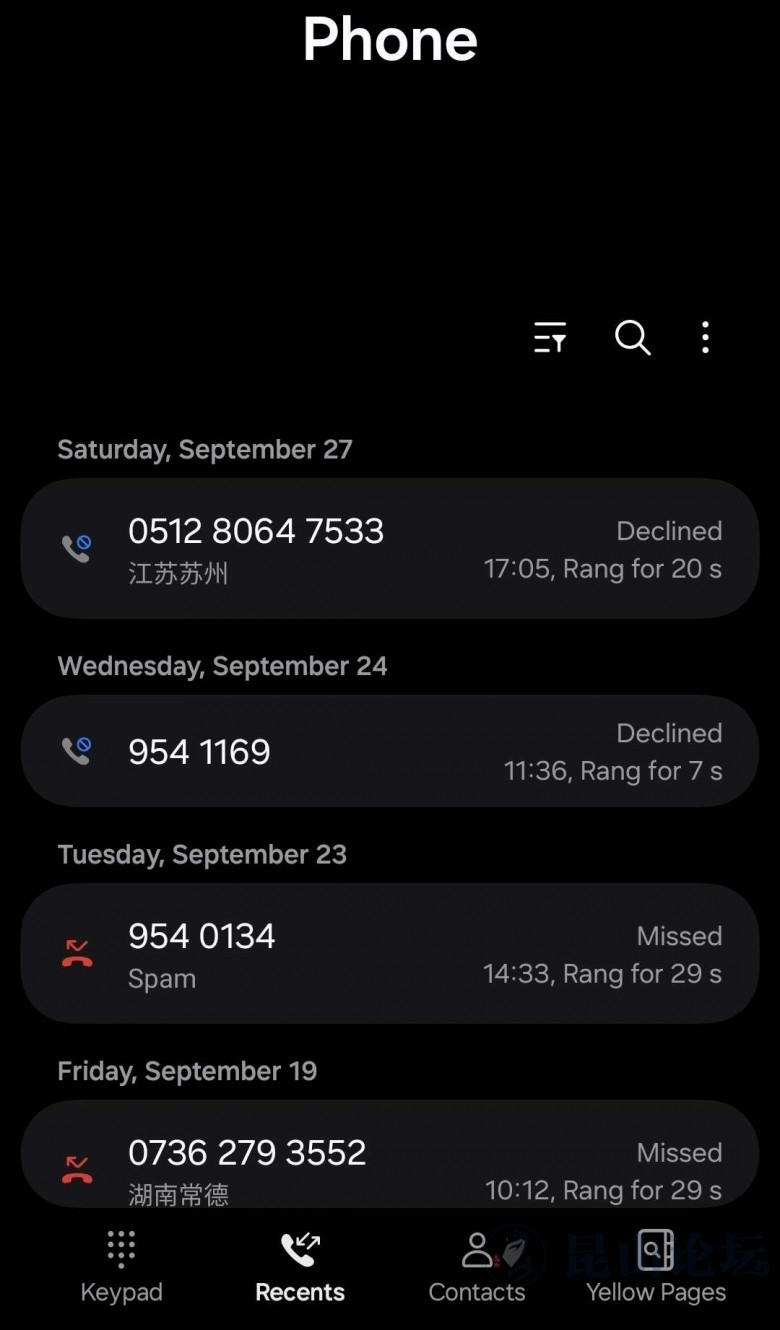
Task: Switch to the Keypad tab
Action: tap(121, 1267)
